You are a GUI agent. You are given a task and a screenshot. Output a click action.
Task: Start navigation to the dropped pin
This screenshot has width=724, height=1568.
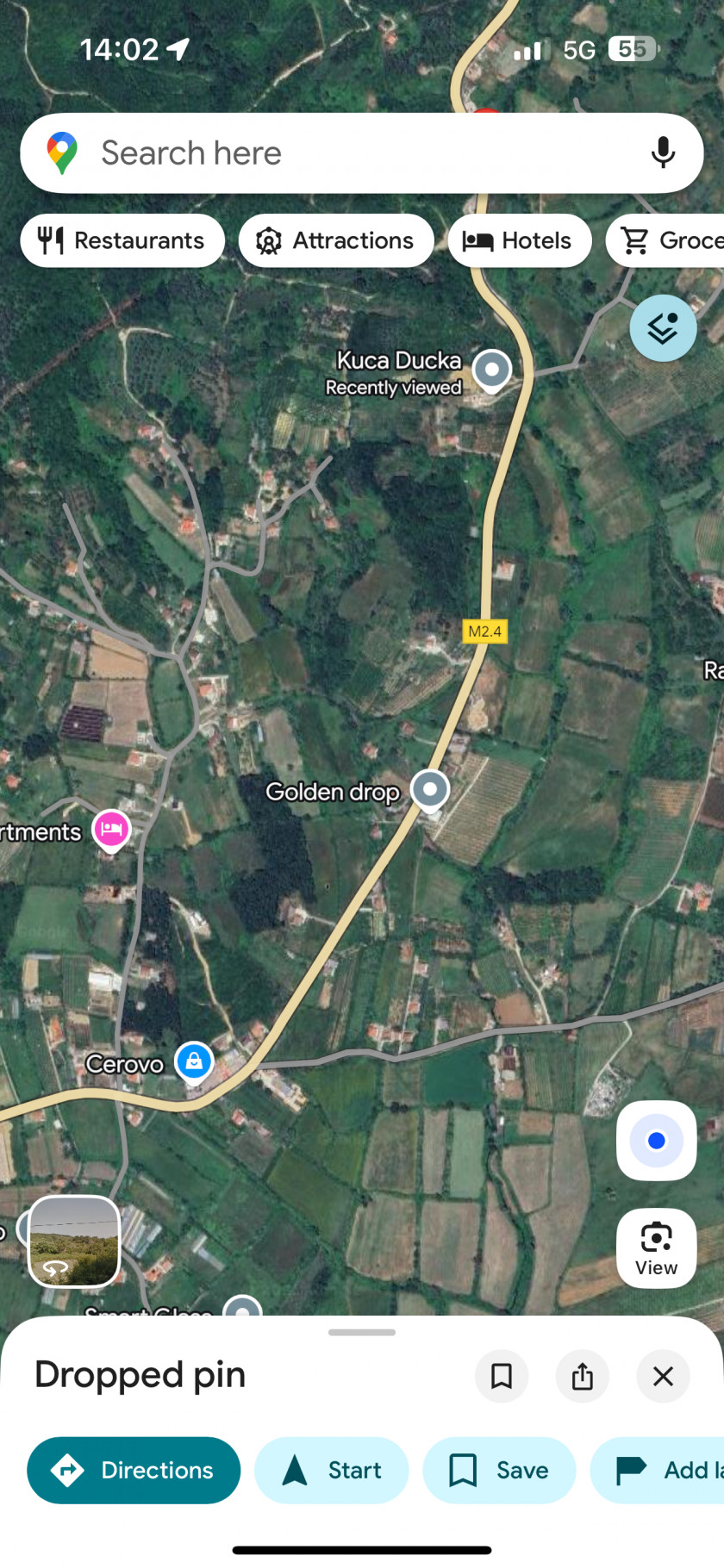click(x=332, y=1470)
